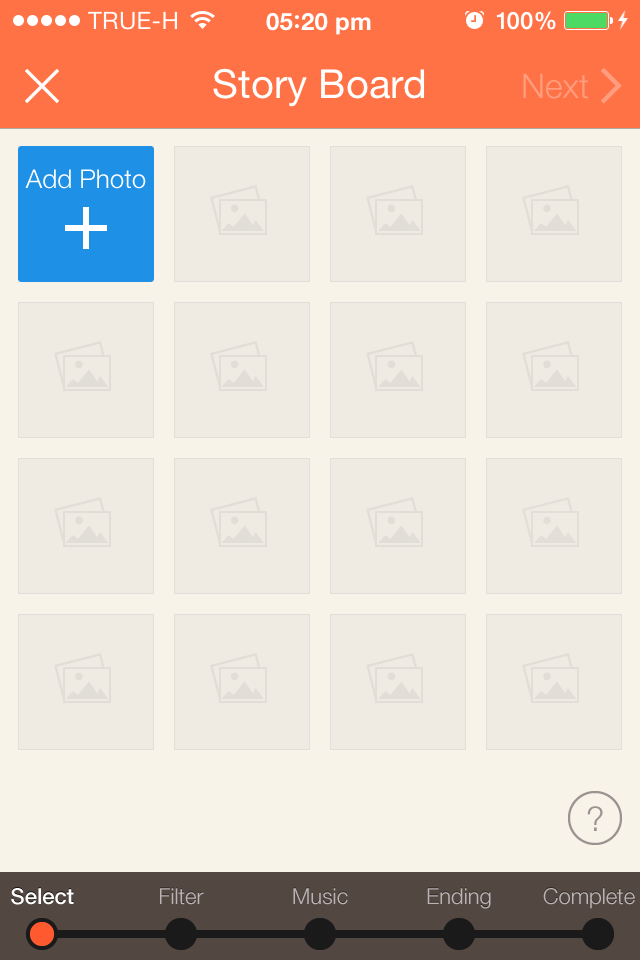Add a photo to the story board

pos(86,214)
